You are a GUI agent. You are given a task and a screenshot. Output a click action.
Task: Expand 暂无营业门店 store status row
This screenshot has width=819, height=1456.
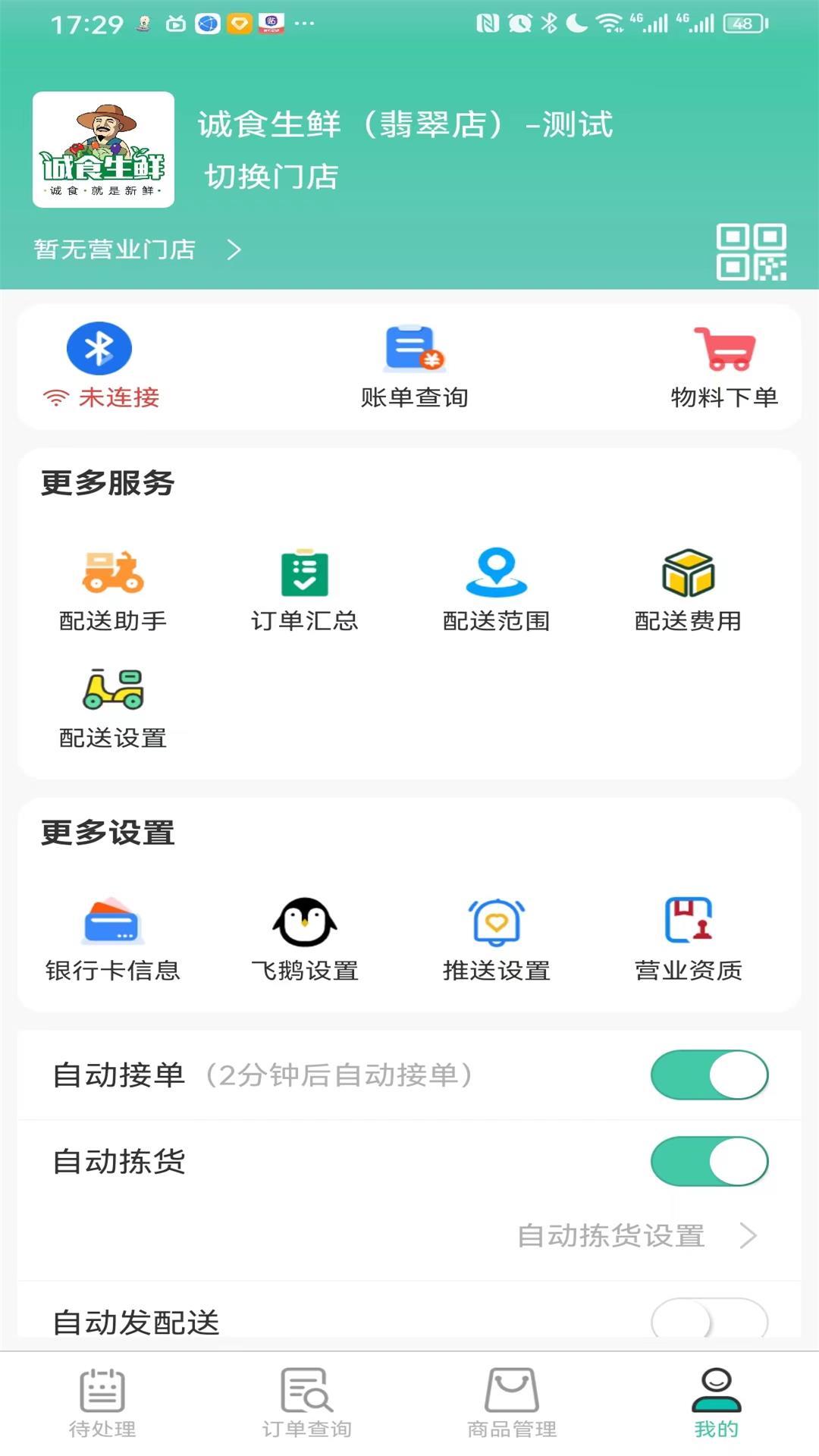tap(136, 250)
